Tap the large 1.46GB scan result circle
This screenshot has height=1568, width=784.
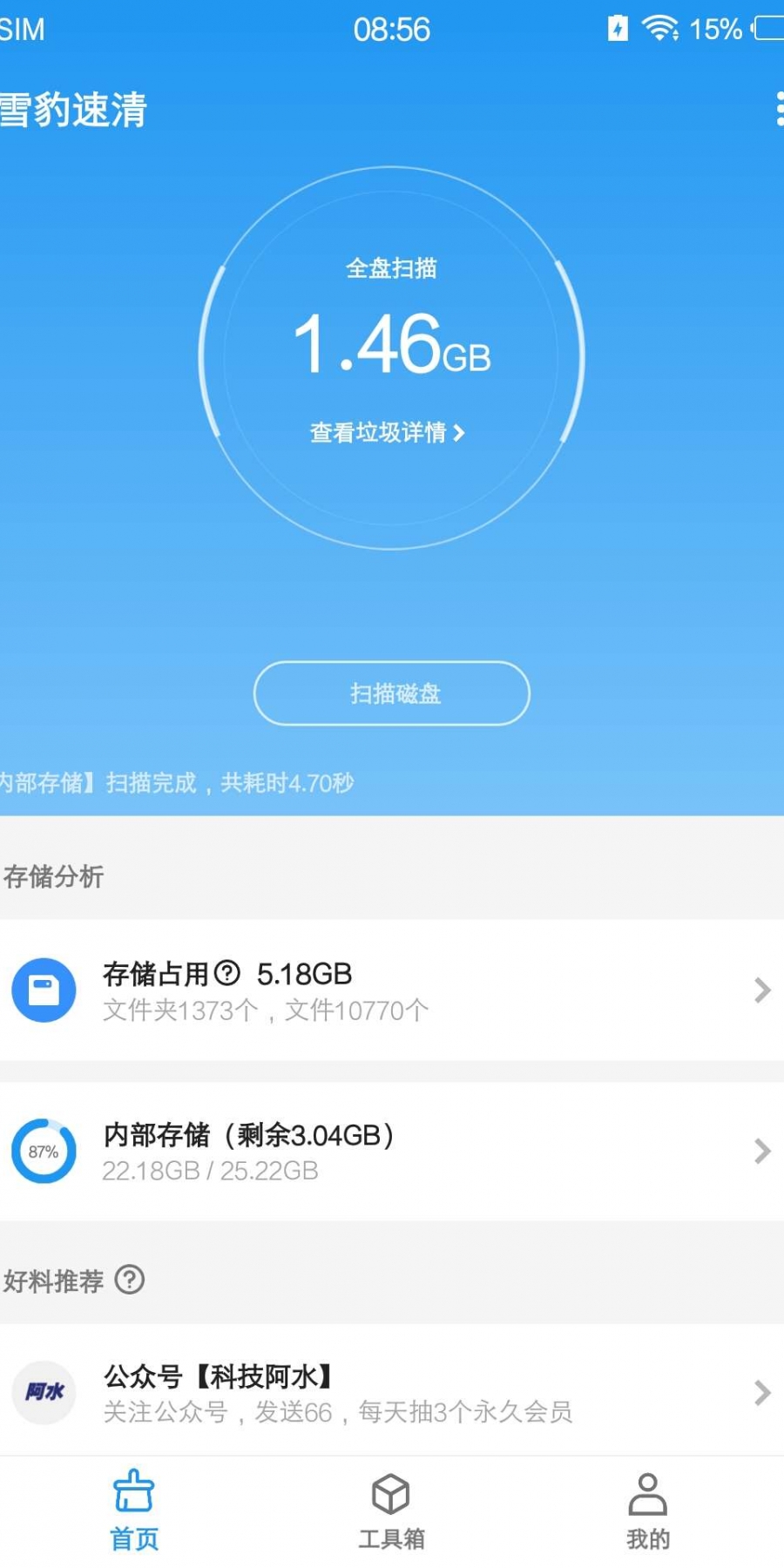point(392,348)
